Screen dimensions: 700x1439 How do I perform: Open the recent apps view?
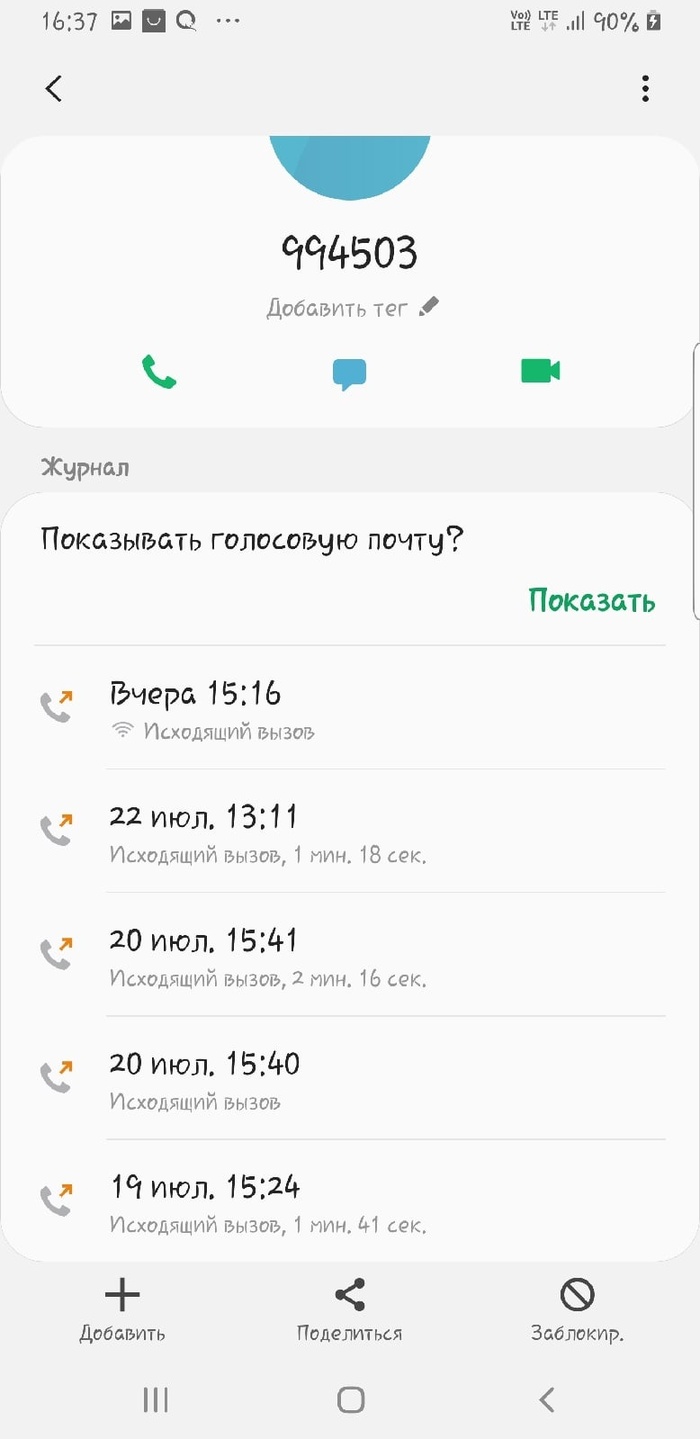pos(155,1400)
